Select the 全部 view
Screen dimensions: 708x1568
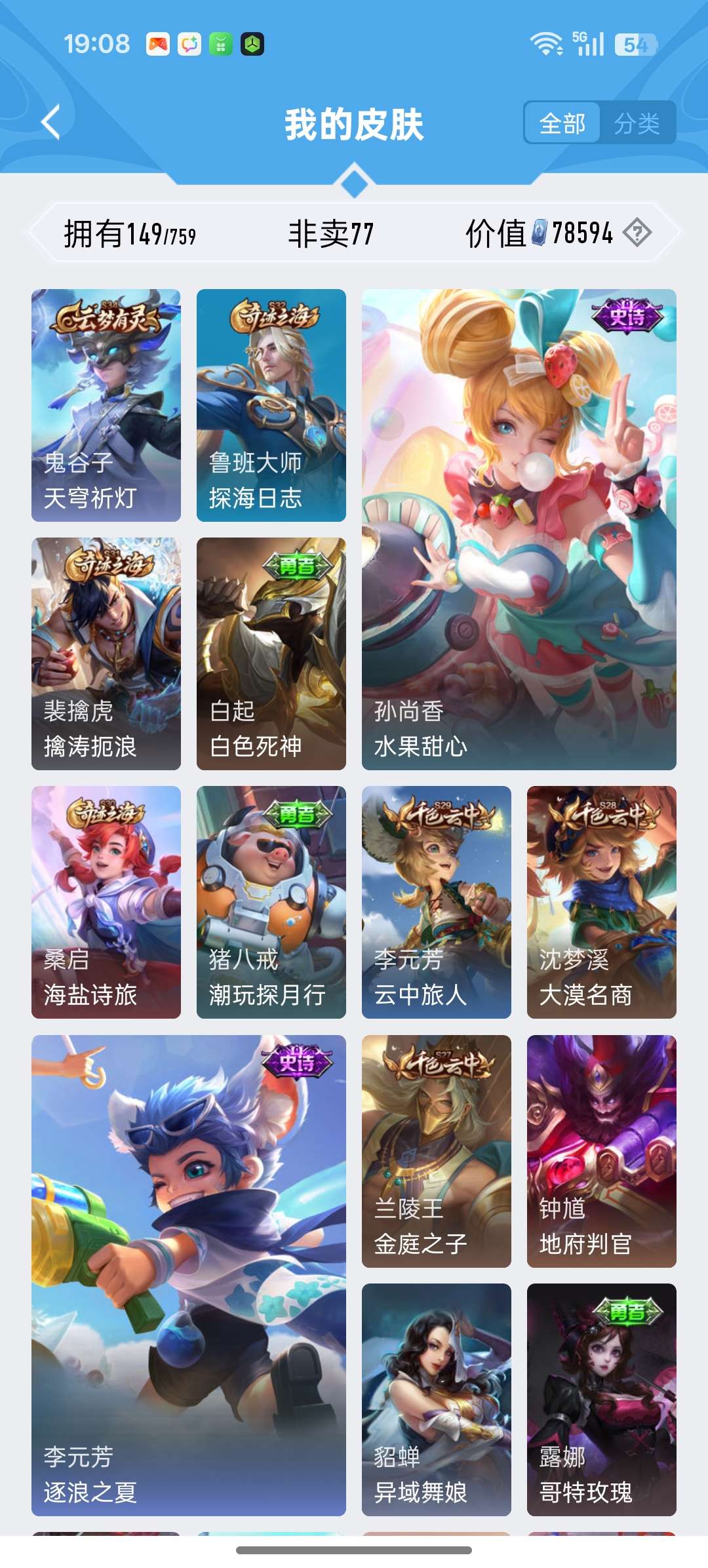coord(562,123)
